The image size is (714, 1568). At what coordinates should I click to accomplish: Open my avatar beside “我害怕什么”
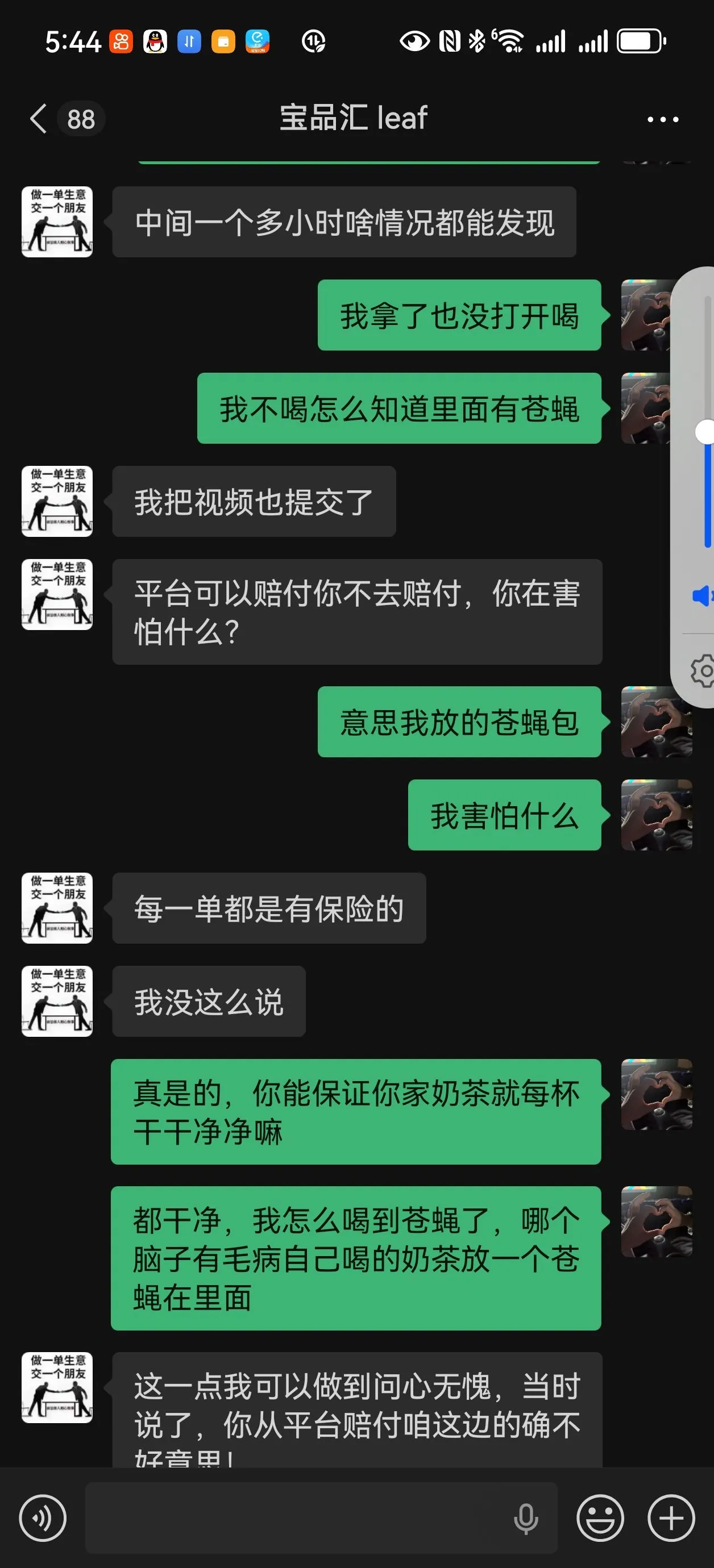click(656, 815)
